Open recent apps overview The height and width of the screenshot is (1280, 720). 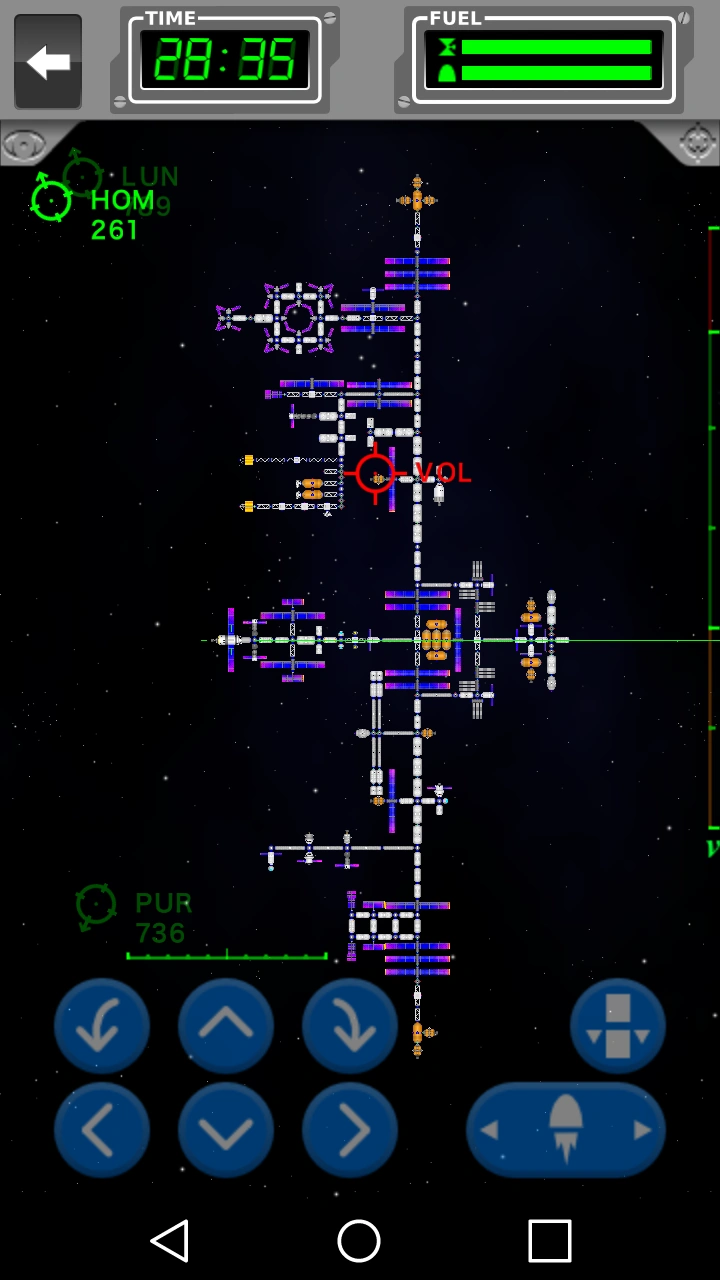549,1241
